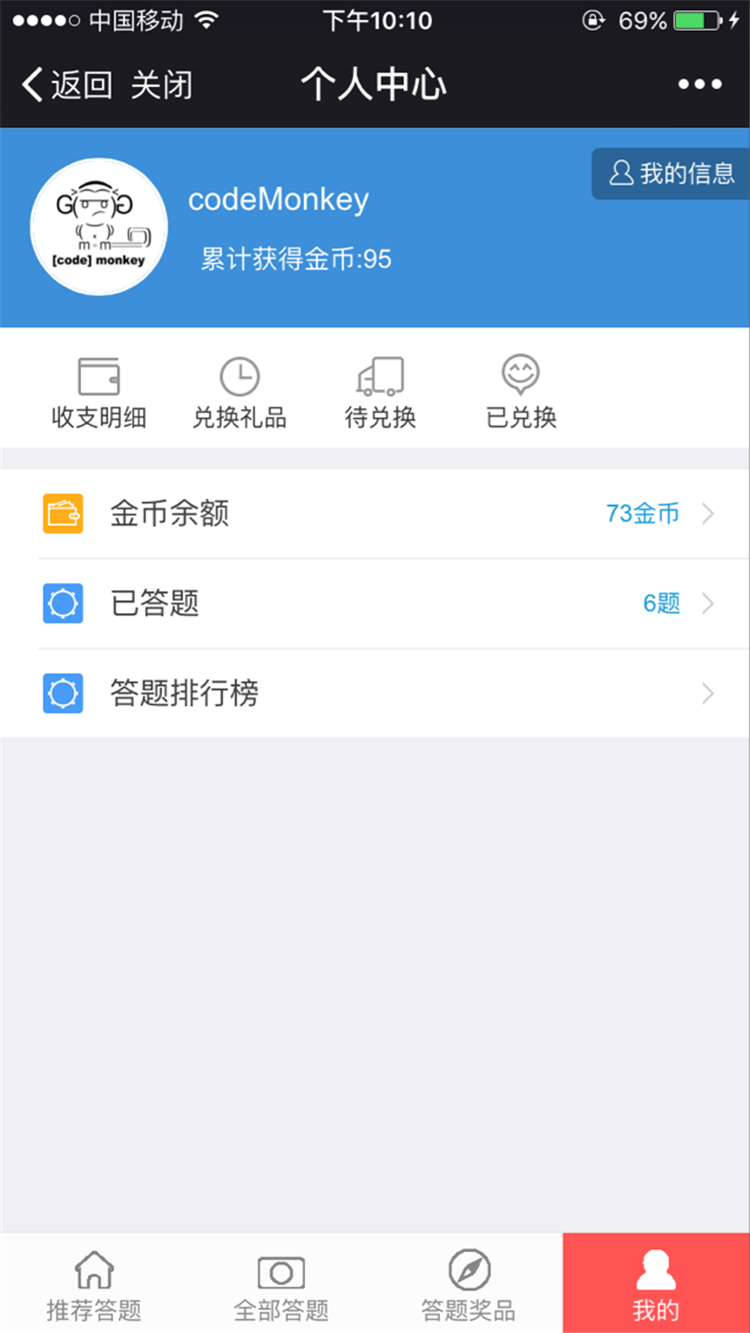
Task: Select the gear icon beside 答题排行榜
Action: (x=63, y=693)
